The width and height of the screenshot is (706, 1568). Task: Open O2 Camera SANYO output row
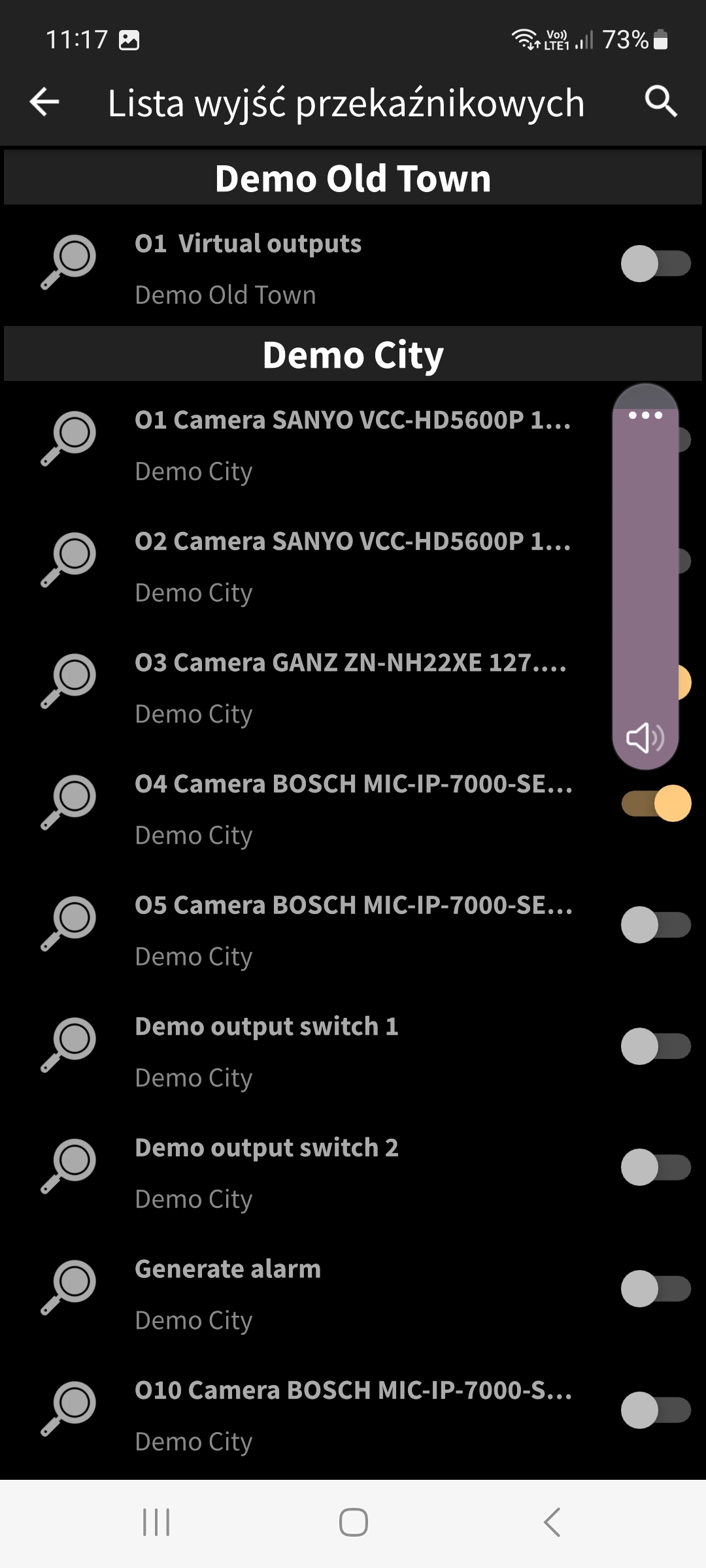coord(353,566)
